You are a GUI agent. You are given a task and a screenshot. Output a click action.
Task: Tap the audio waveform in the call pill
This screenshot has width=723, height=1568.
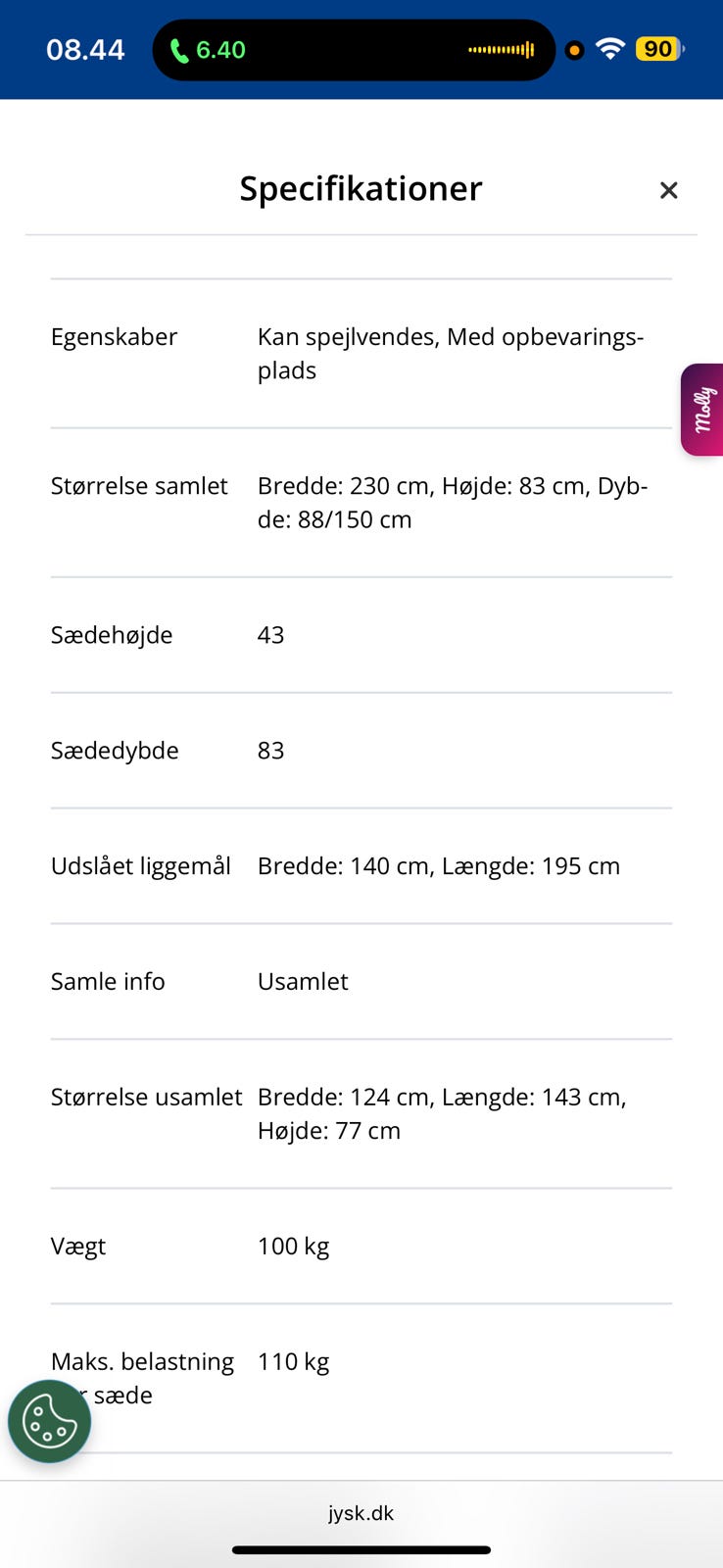point(500,49)
